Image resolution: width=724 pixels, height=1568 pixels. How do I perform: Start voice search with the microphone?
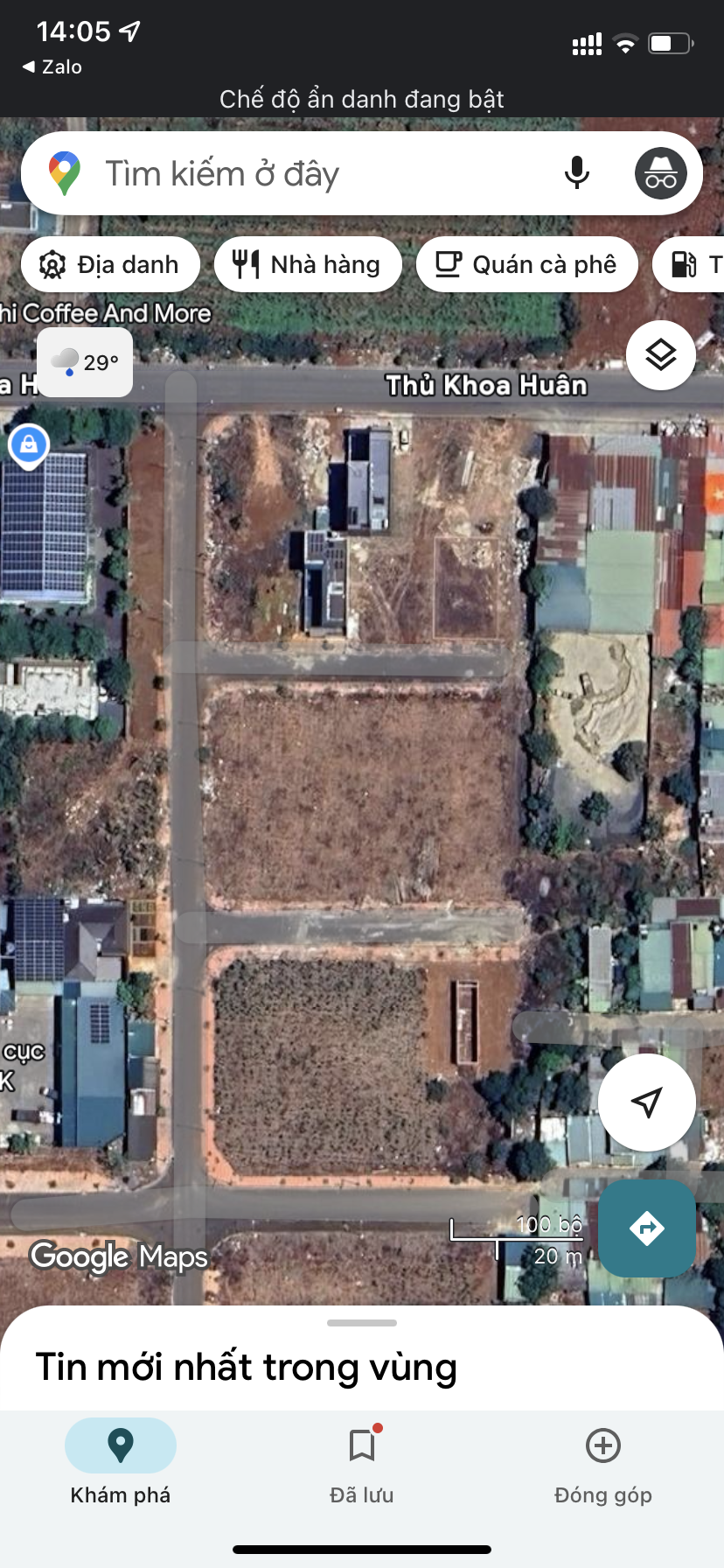[576, 173]
